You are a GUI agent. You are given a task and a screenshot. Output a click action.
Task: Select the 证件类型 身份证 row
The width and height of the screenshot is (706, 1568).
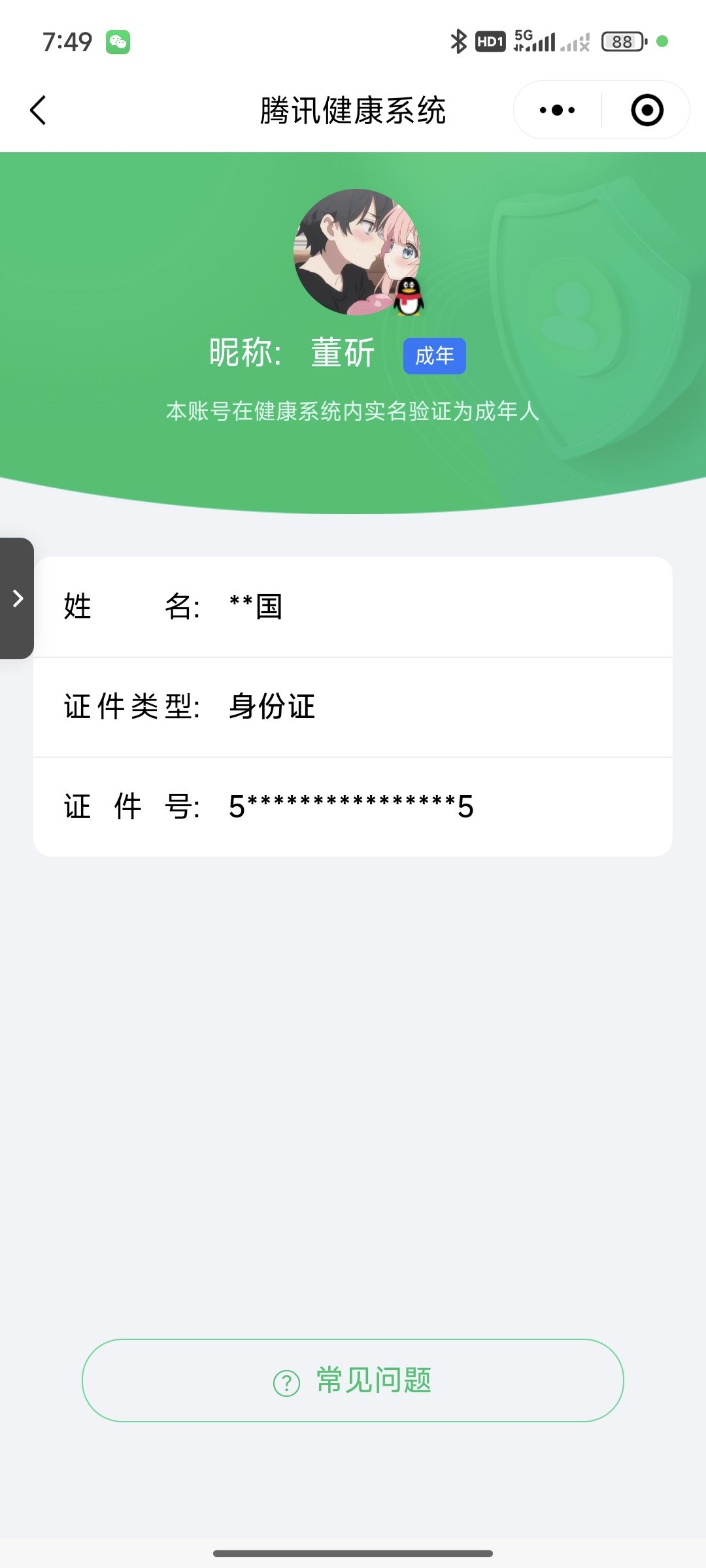coord(353,707)
